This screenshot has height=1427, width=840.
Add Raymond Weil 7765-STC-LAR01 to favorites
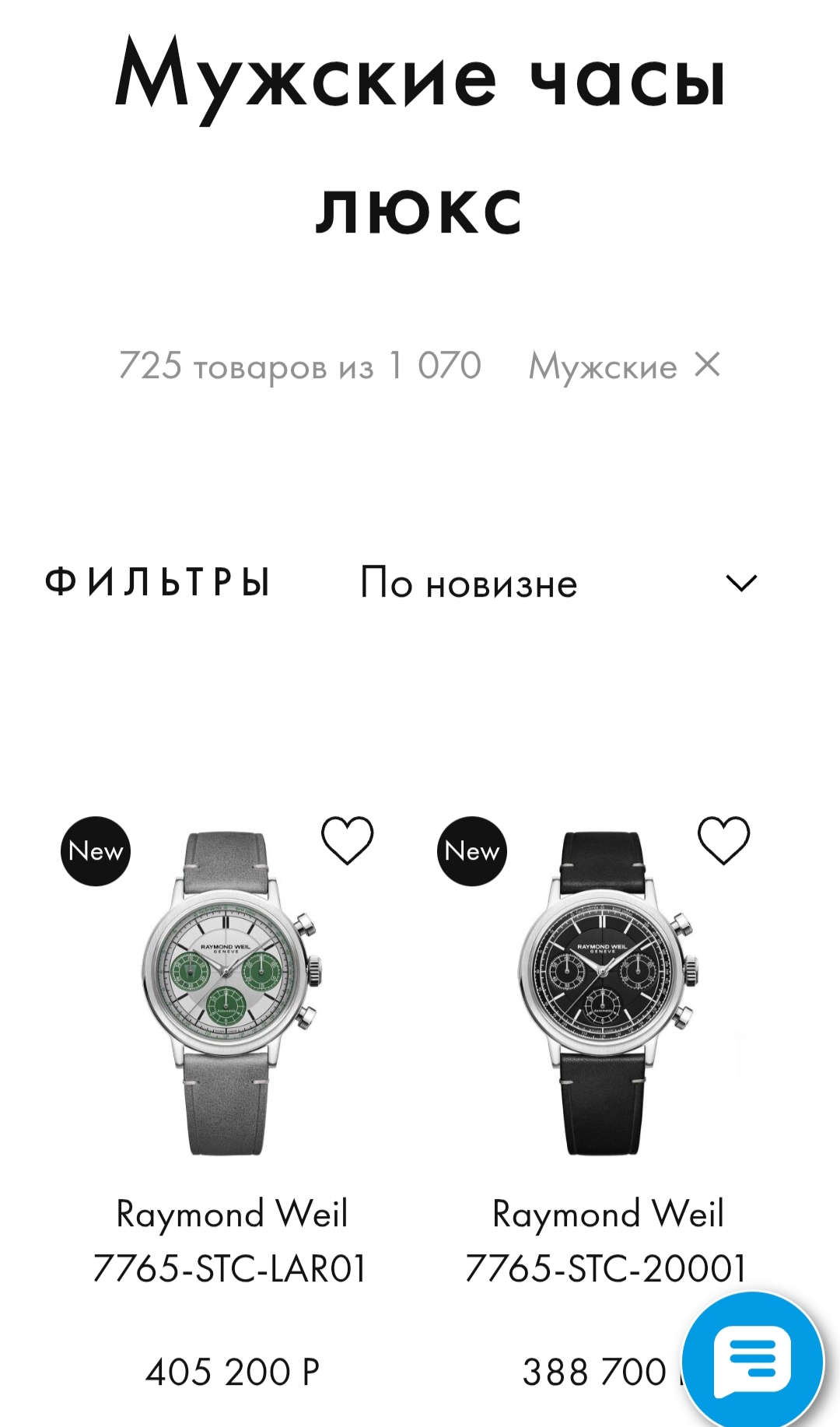point(348,840)
